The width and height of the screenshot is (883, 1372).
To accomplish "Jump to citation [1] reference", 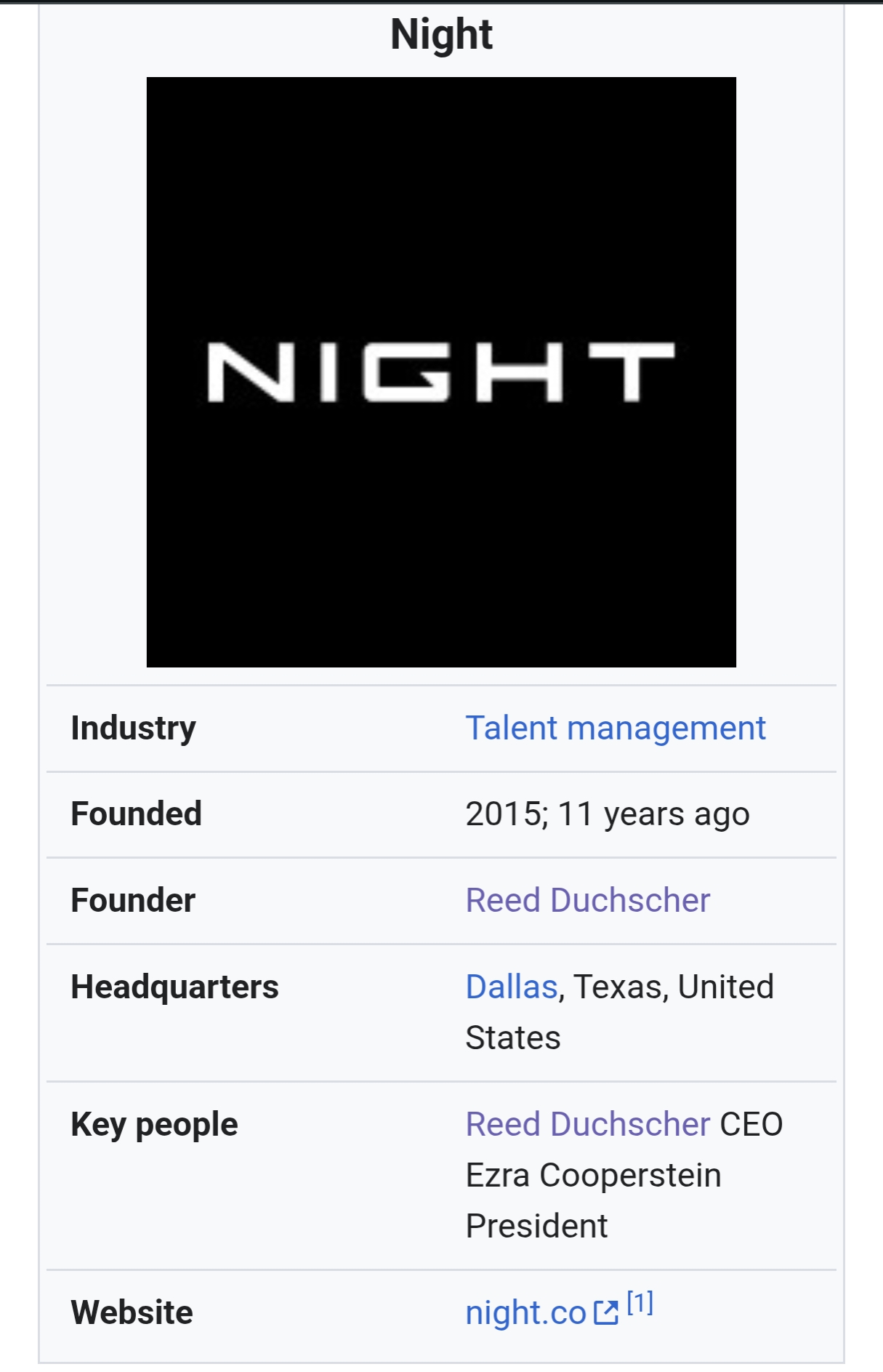I will tap(640, 1303).
